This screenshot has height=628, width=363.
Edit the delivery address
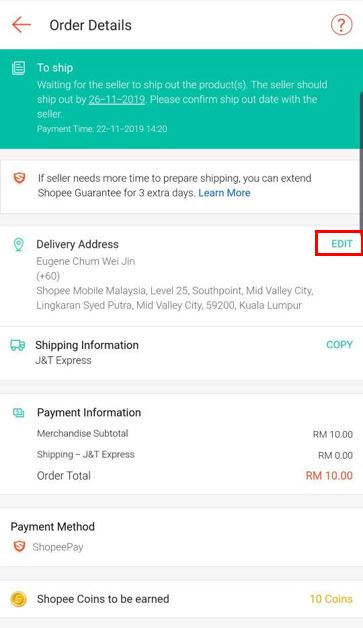click(x=341, y=244)
